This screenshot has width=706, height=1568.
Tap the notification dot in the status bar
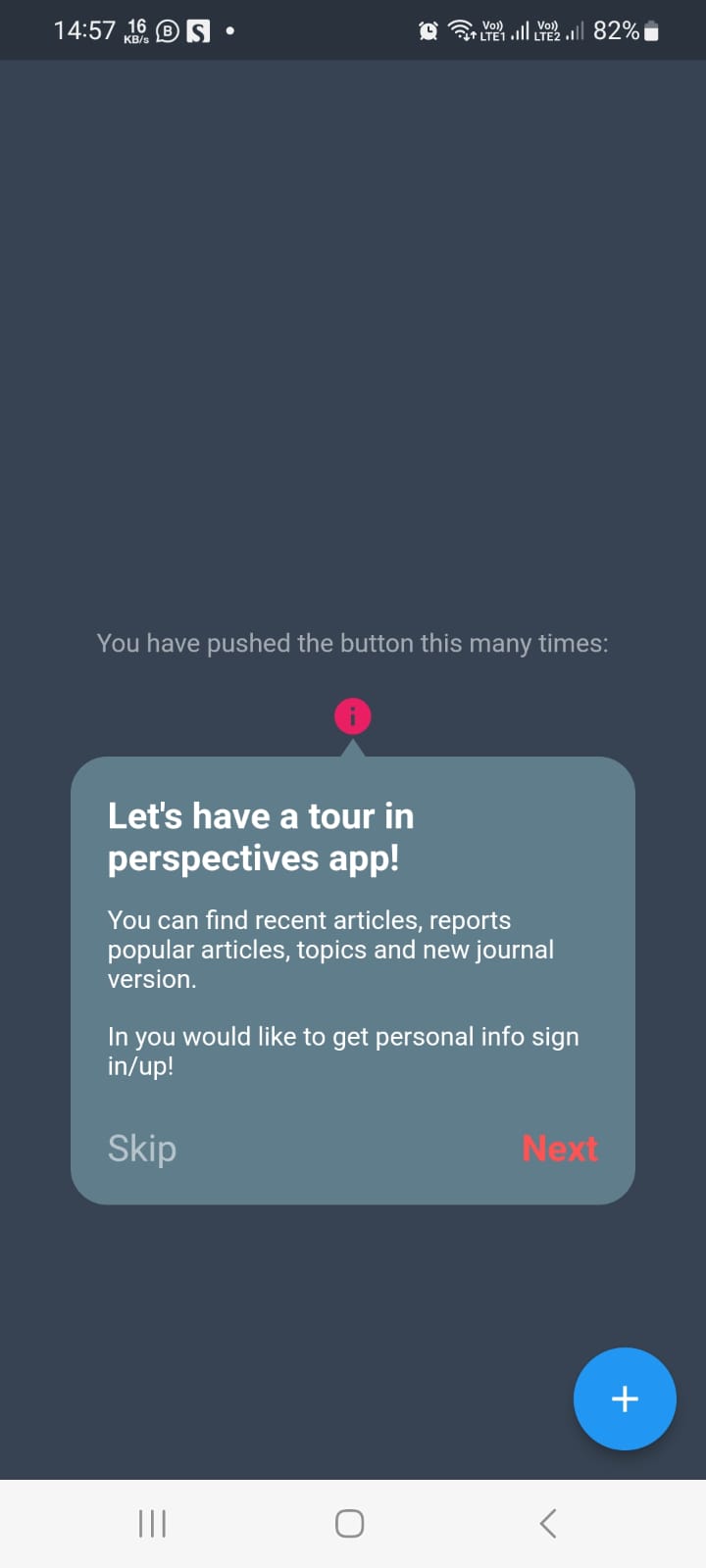click(x=228, y=30)
